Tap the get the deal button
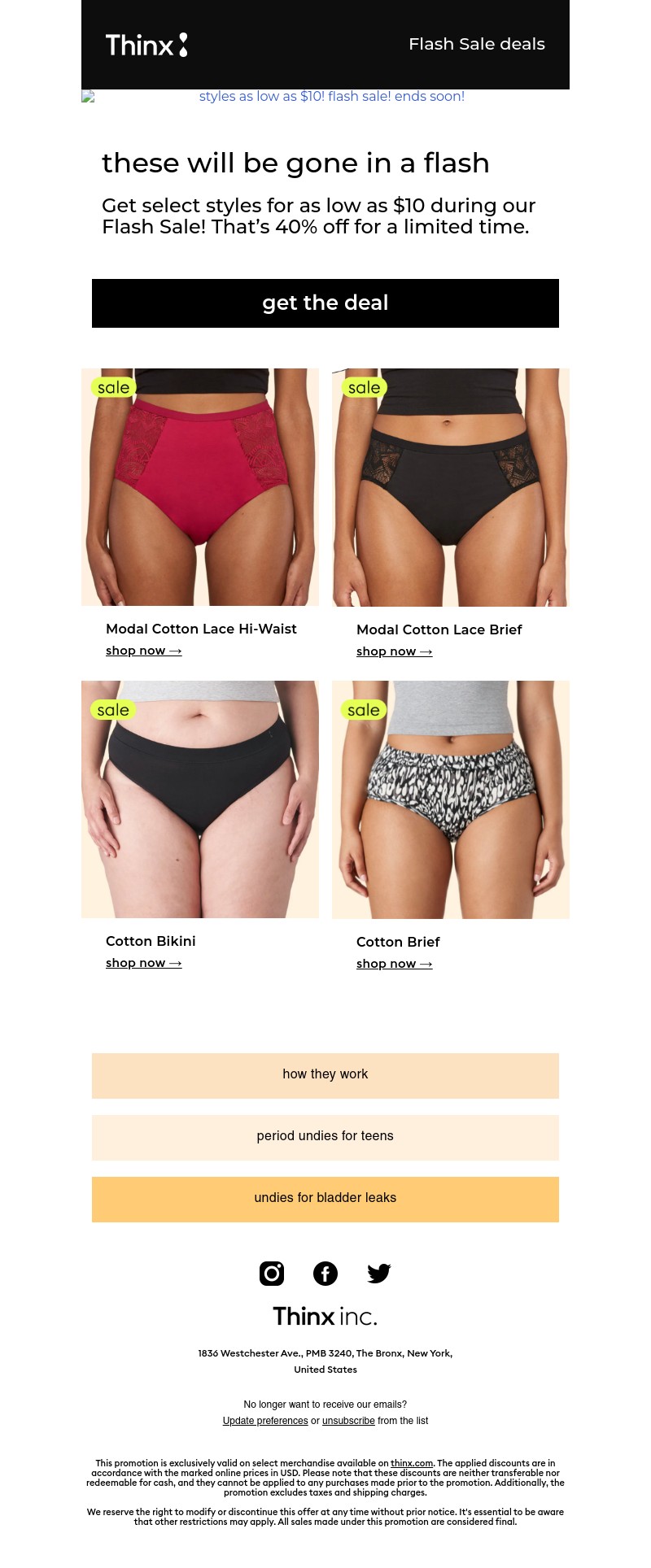Image resolution: width=651 pixels, height=1568 pixels. 325,303
